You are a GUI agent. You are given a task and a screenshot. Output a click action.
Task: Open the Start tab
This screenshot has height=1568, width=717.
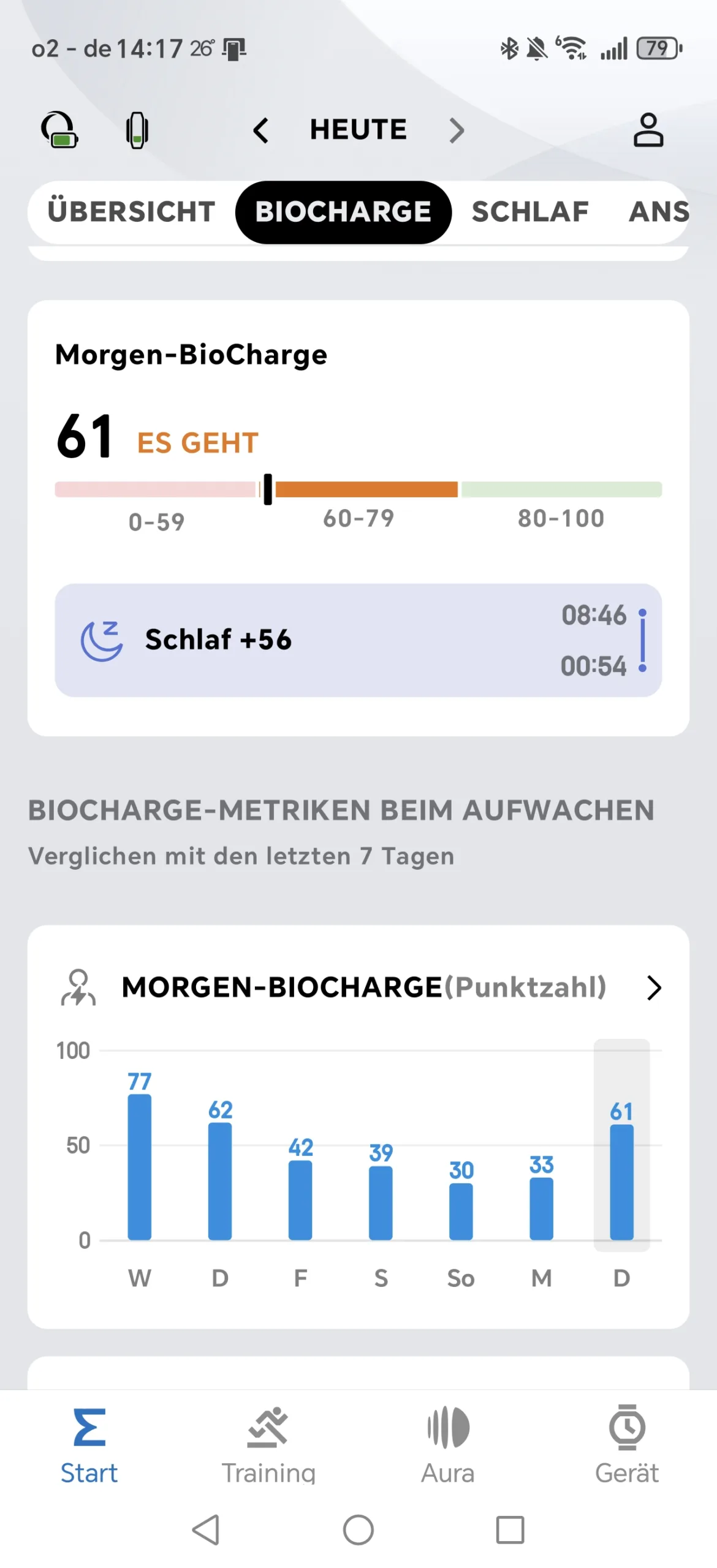click(x=89, y=1445)
